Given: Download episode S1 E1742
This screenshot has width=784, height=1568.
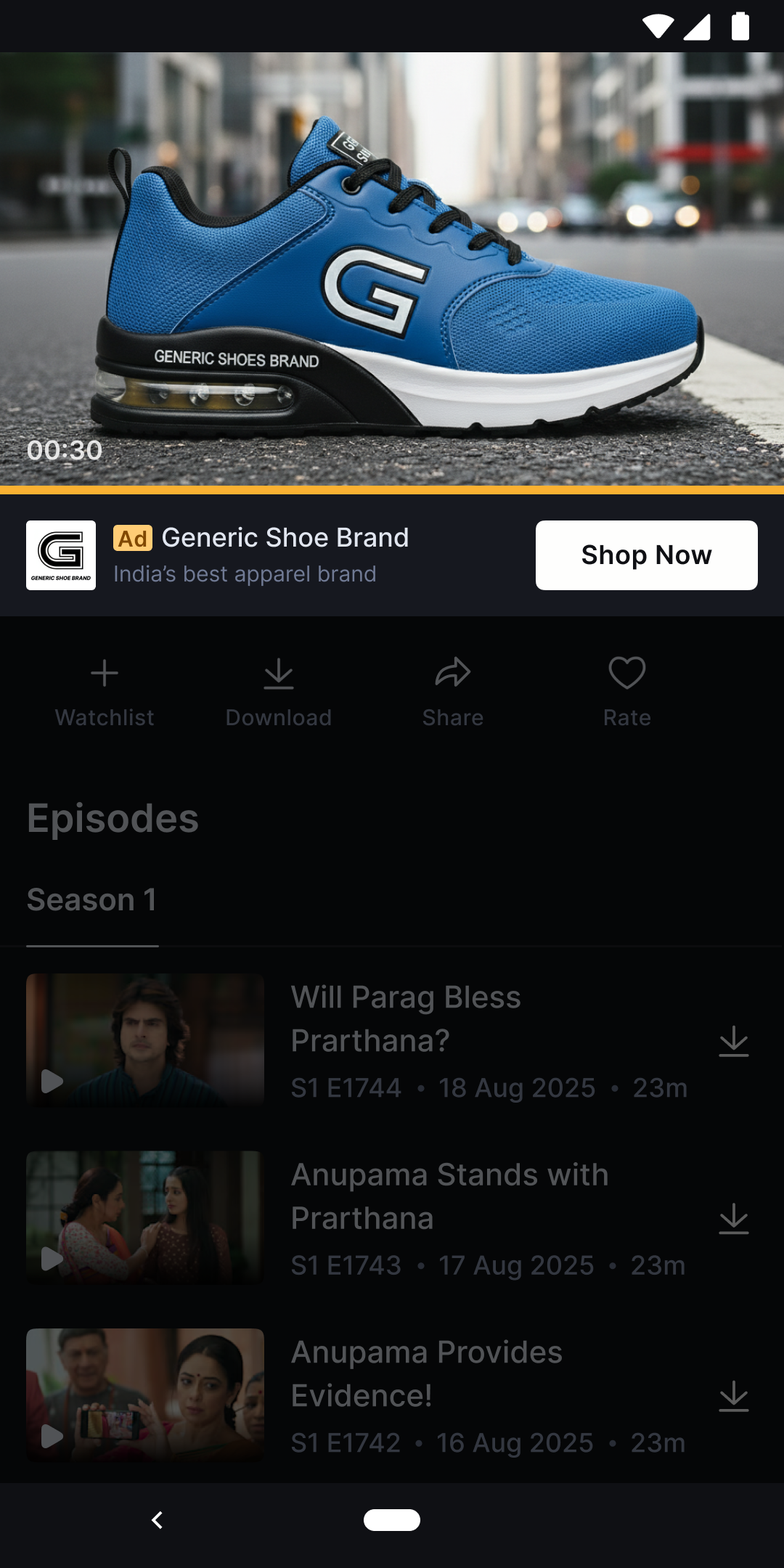Looking at the screenshot, I should tap(733, 1396).
